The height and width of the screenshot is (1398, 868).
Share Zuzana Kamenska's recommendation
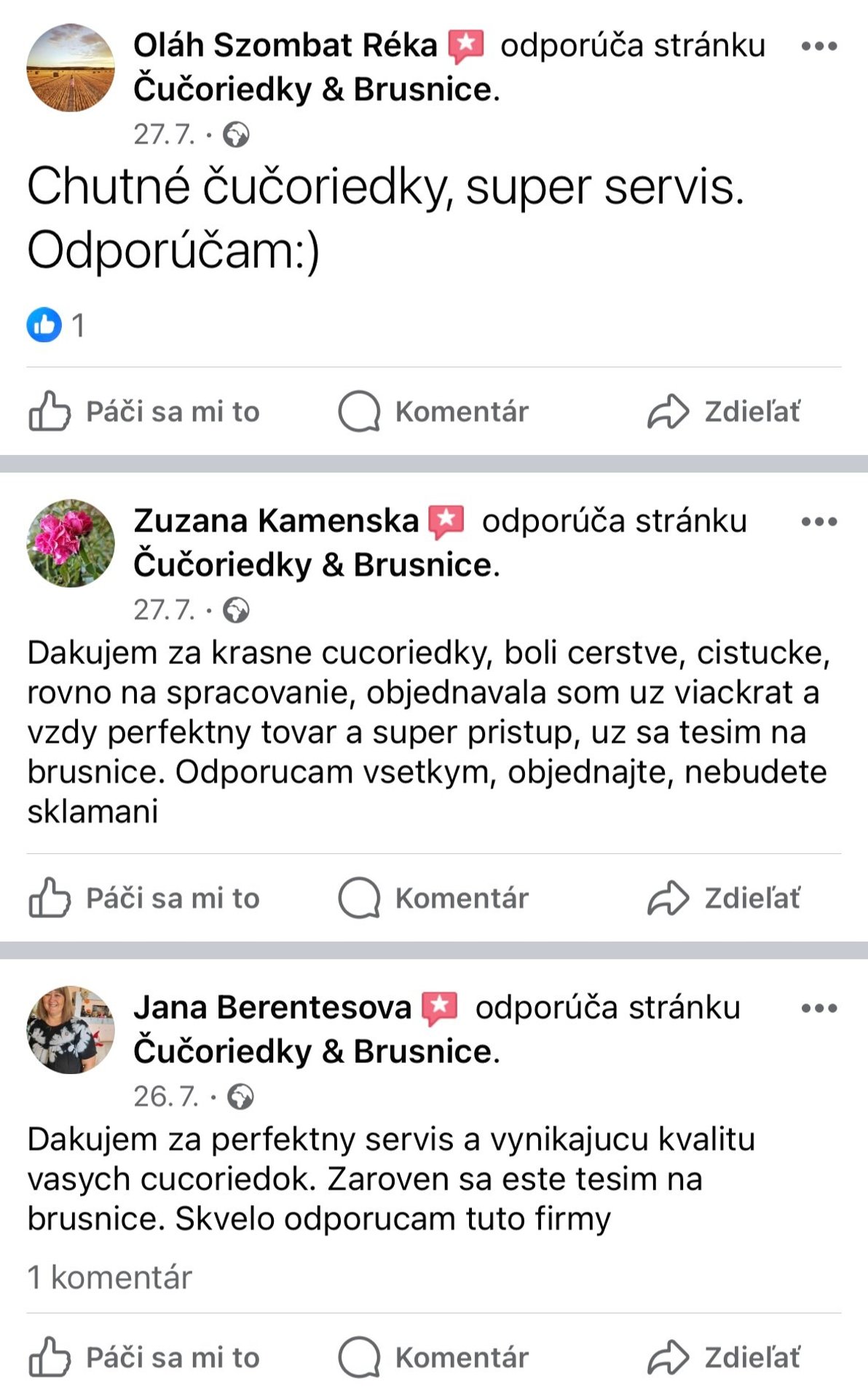click(724, 898)
